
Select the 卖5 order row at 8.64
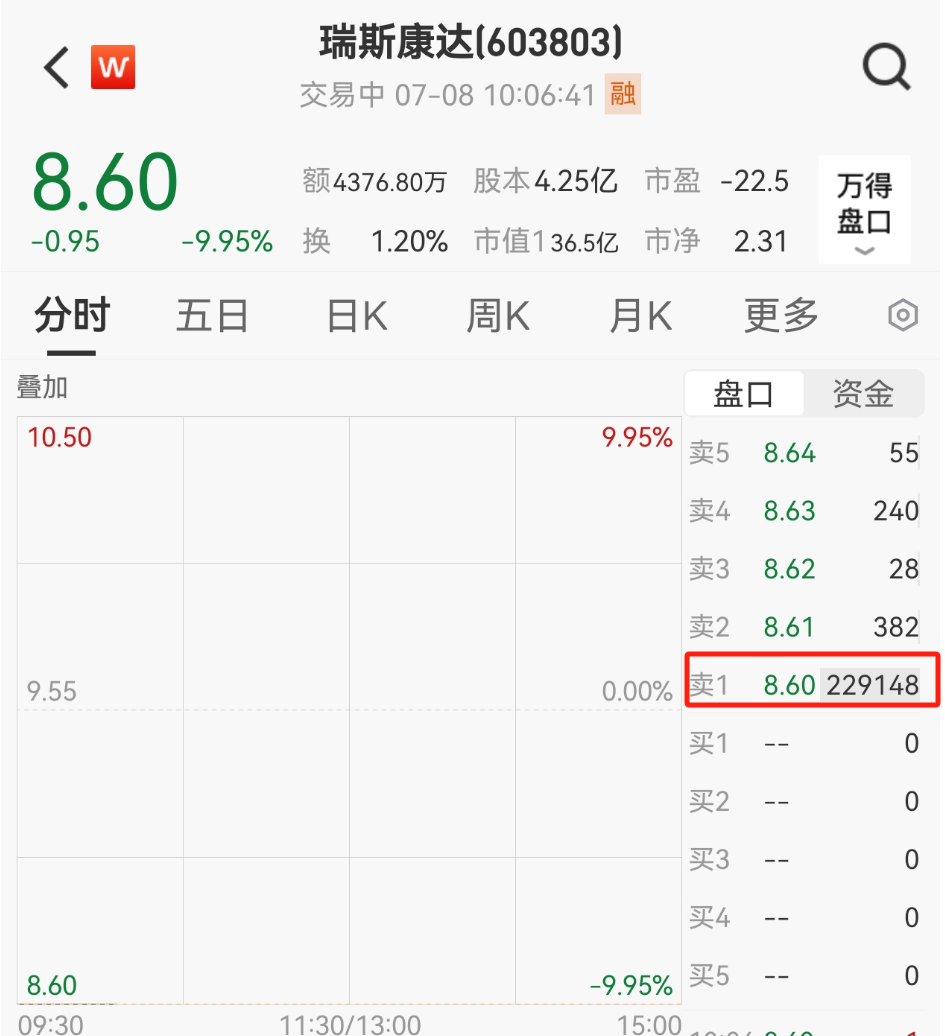[803, 453]
